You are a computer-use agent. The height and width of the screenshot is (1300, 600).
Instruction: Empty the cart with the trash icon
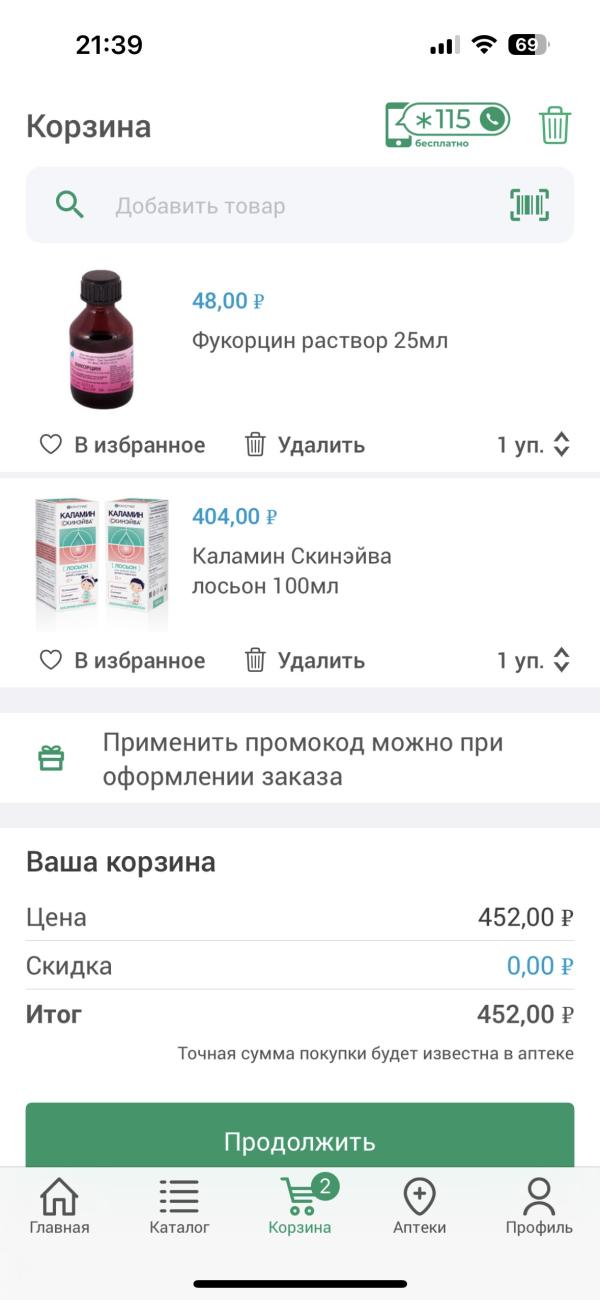click(x=555, y=126)
